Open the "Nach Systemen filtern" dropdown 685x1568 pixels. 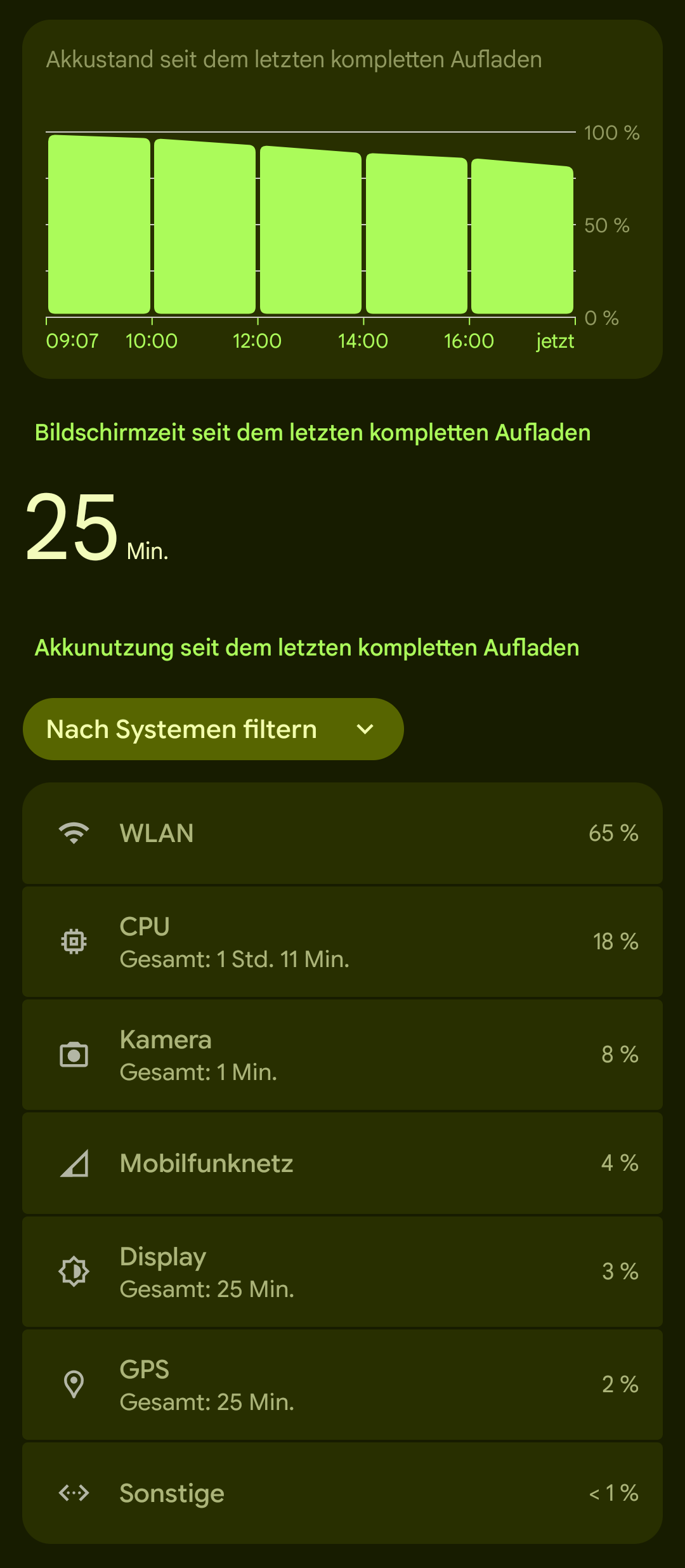(x=213, y=729)
